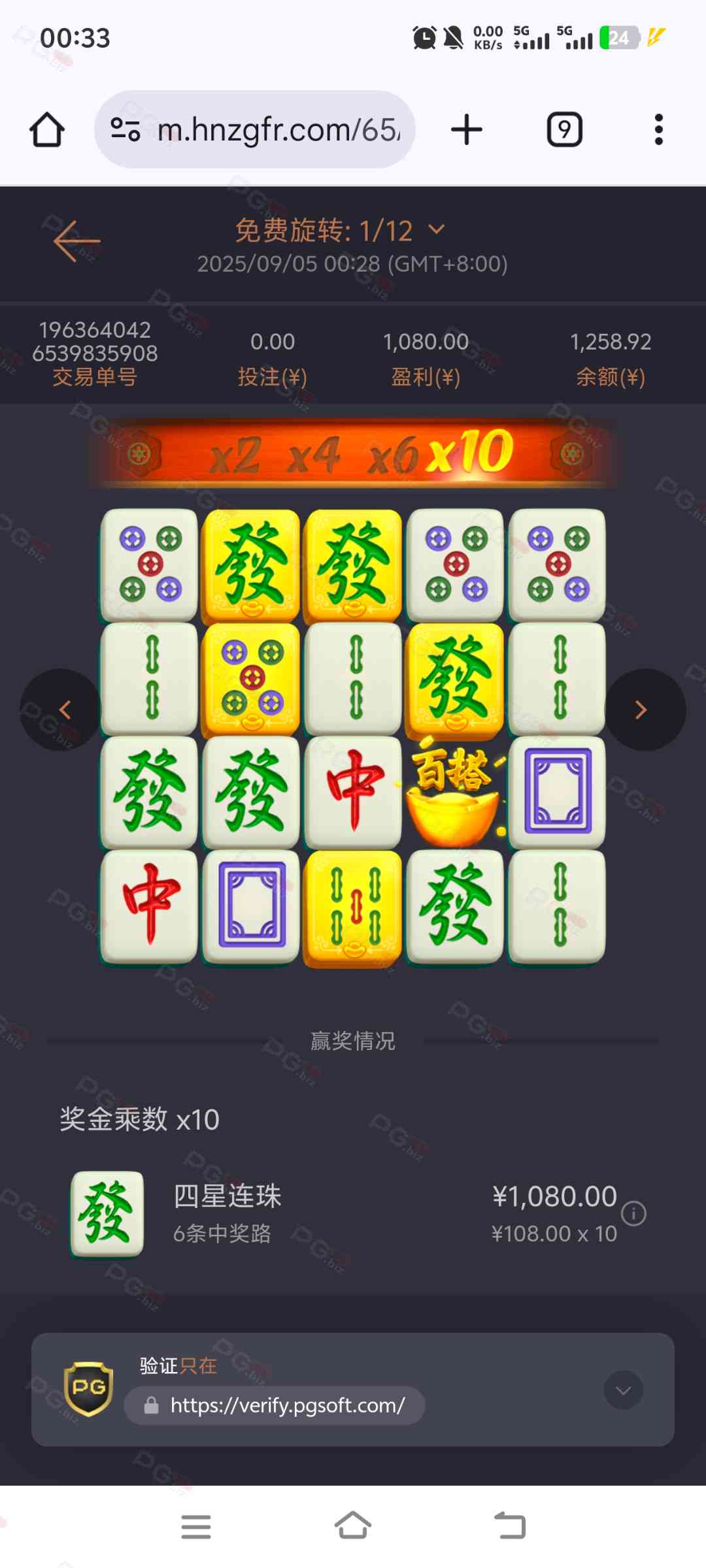Open the browser overflow menu

pyautogui.click(x=658, y=129)
